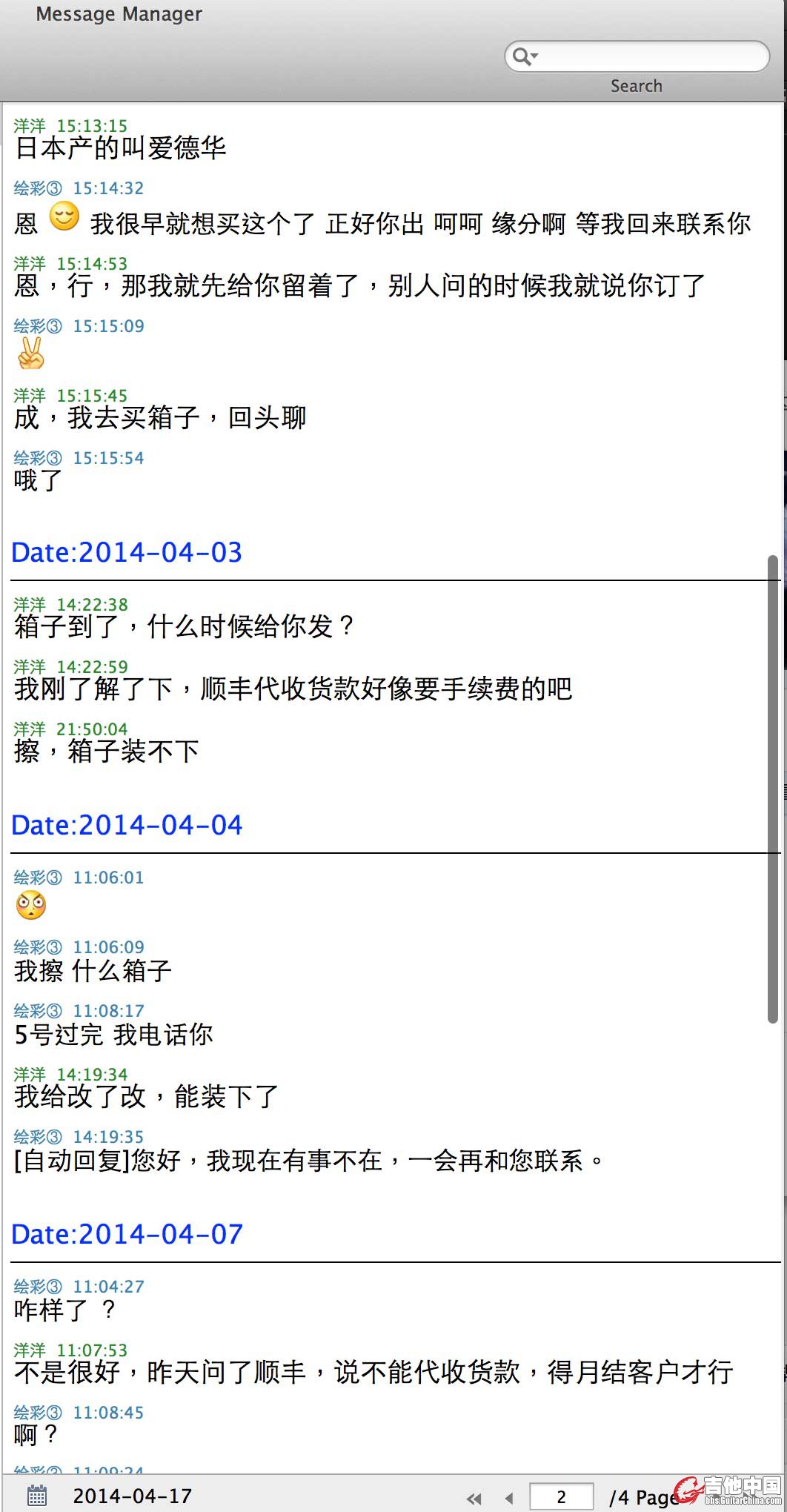The image size is (787, 1512).
Task: Jump to the first page of messages
Action: [474, 1498]
